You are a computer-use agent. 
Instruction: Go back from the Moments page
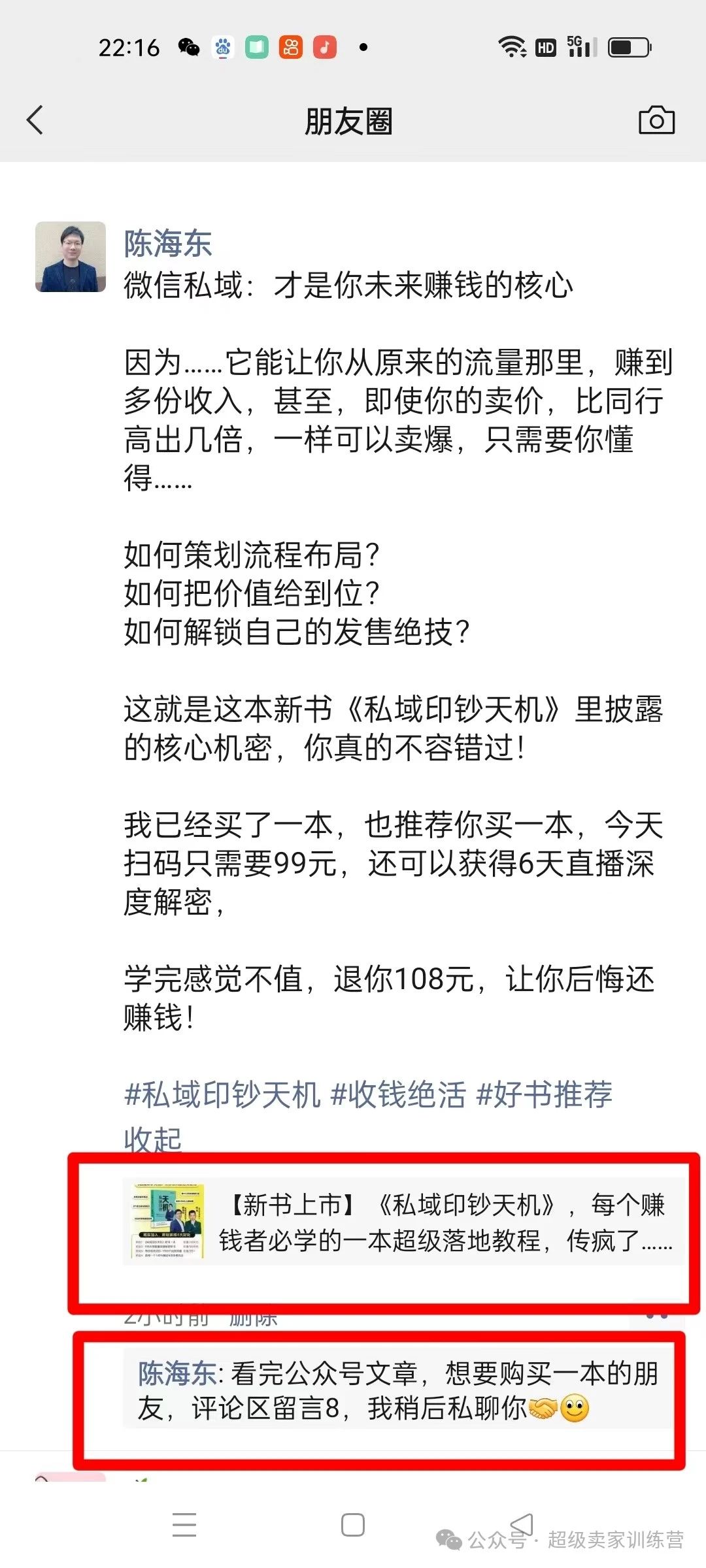point(35,120)
